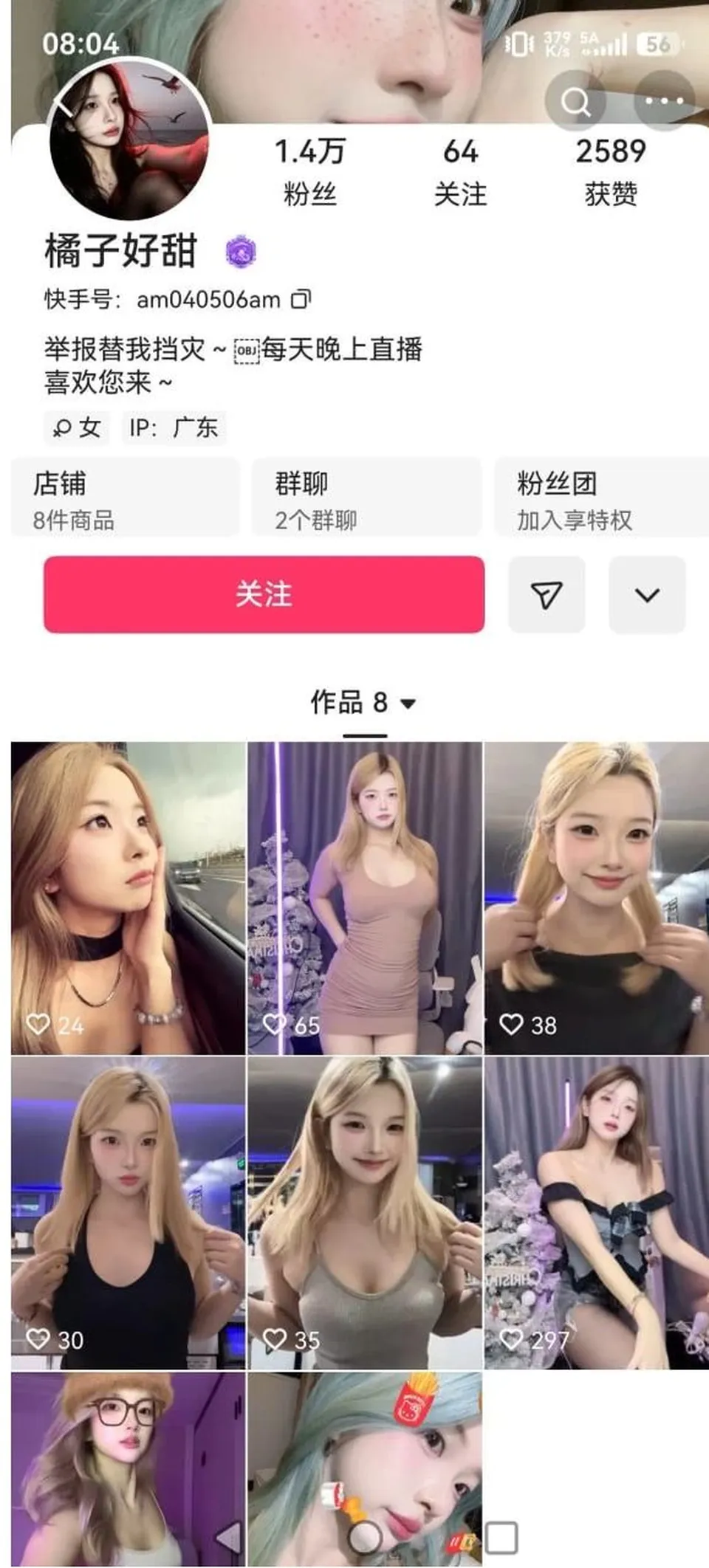Open the video with 65 likes
Screen dimensions: 709x1568
pyautogui.click(x=365, y=898)
